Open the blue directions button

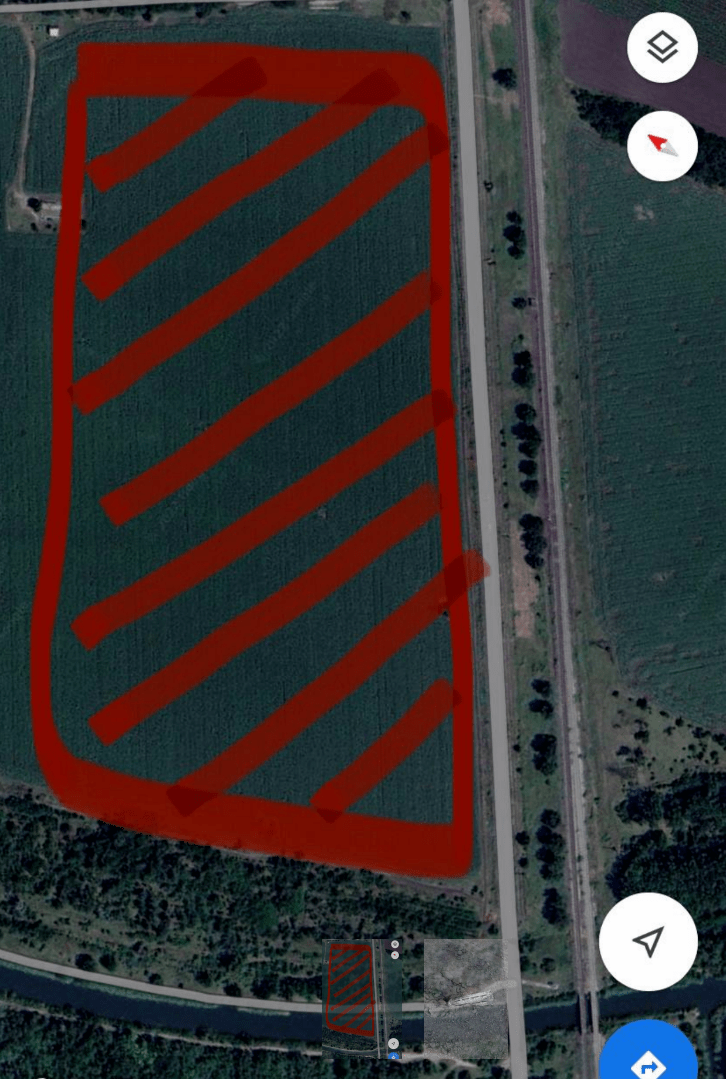click(x=650, y=1055)
